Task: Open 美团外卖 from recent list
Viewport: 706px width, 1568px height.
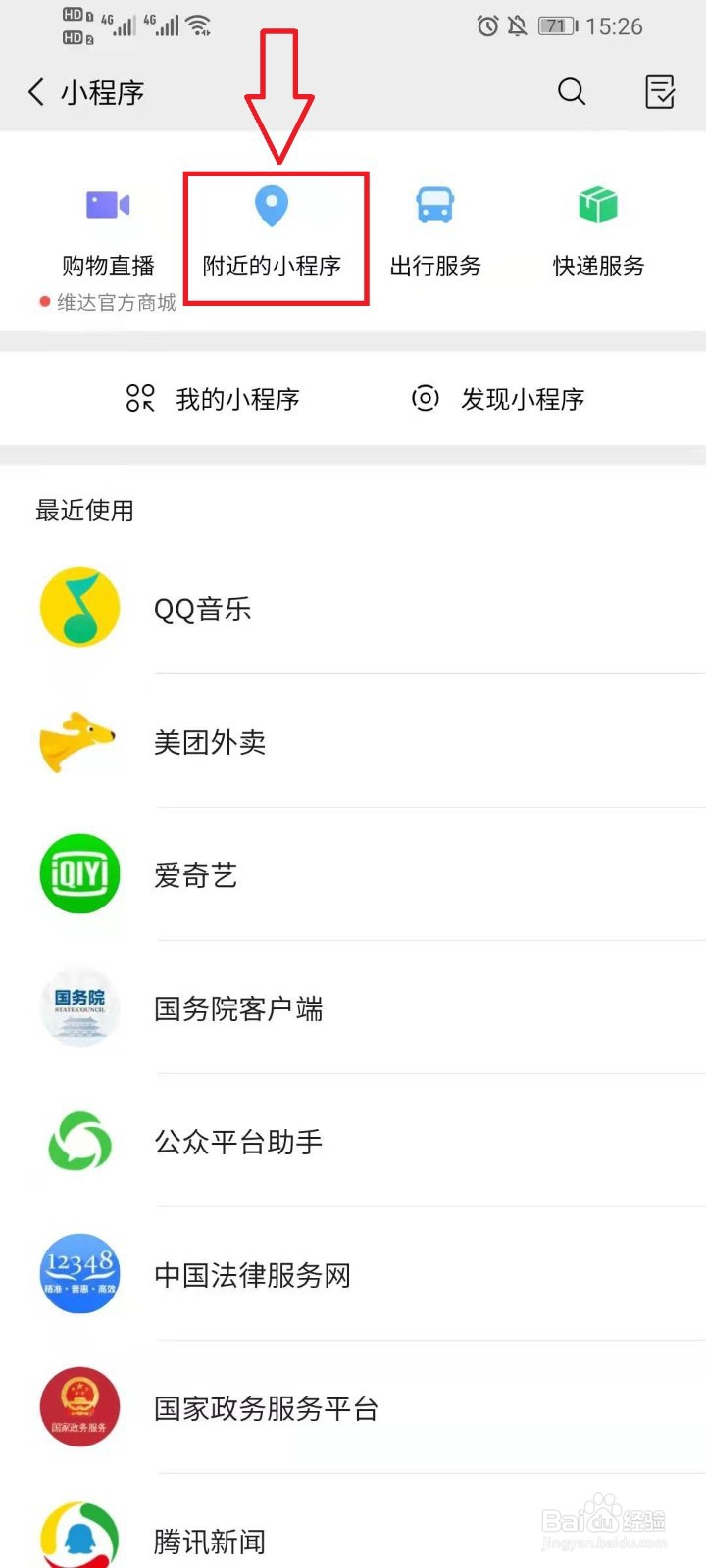Action: 353,741
